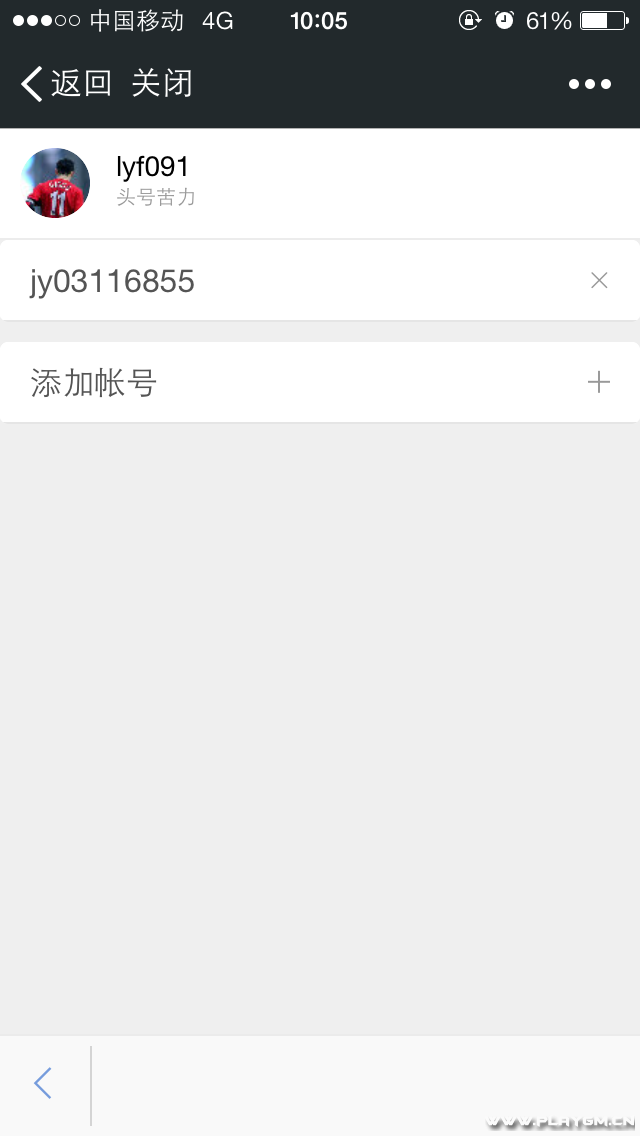This screenshot has width=640, height=1136.
Task: Go back with the 返回 button
Action: [66, 84]
